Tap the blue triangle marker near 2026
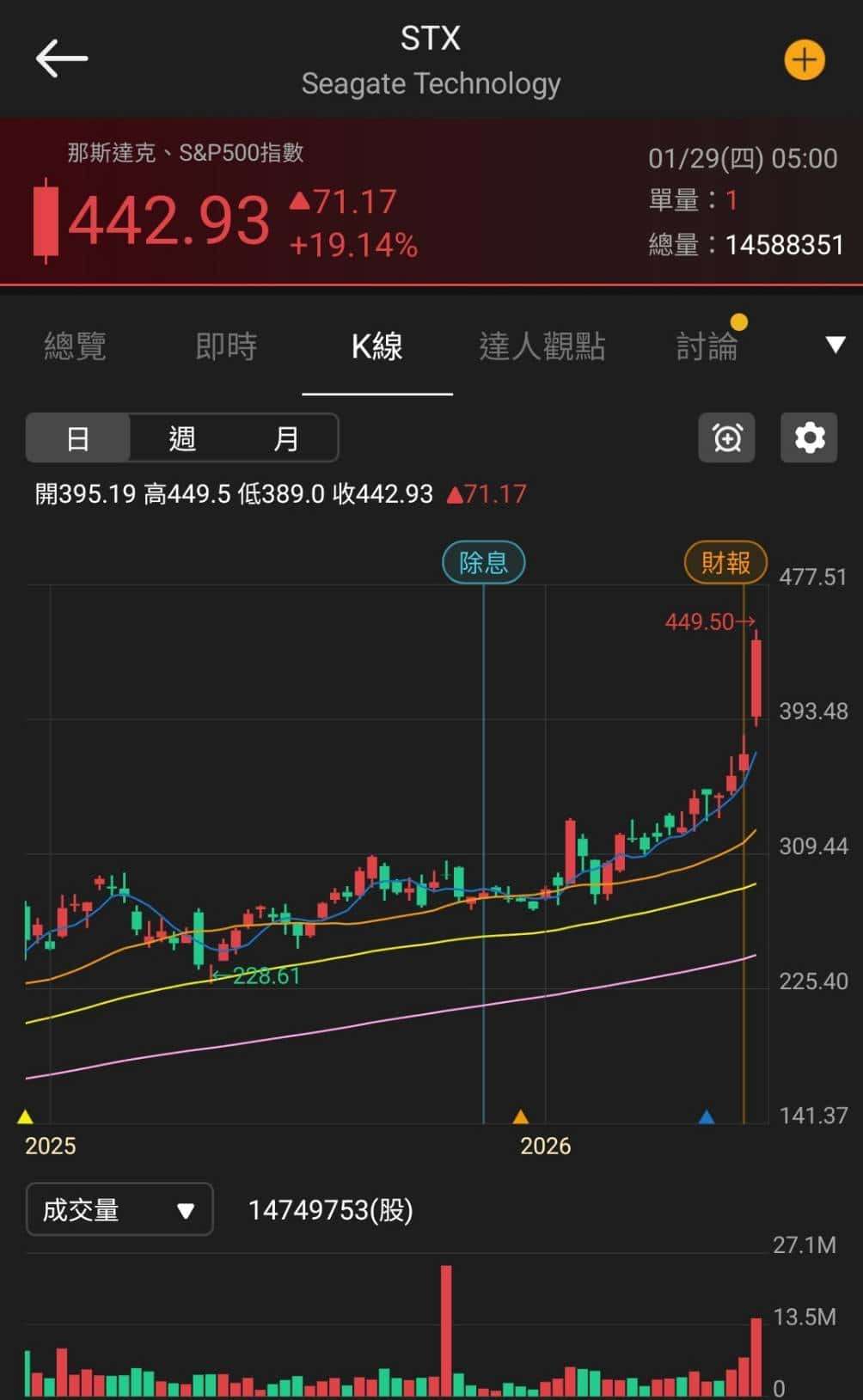The height and width of the screenshot is (1400, 863). point(707,1117)
